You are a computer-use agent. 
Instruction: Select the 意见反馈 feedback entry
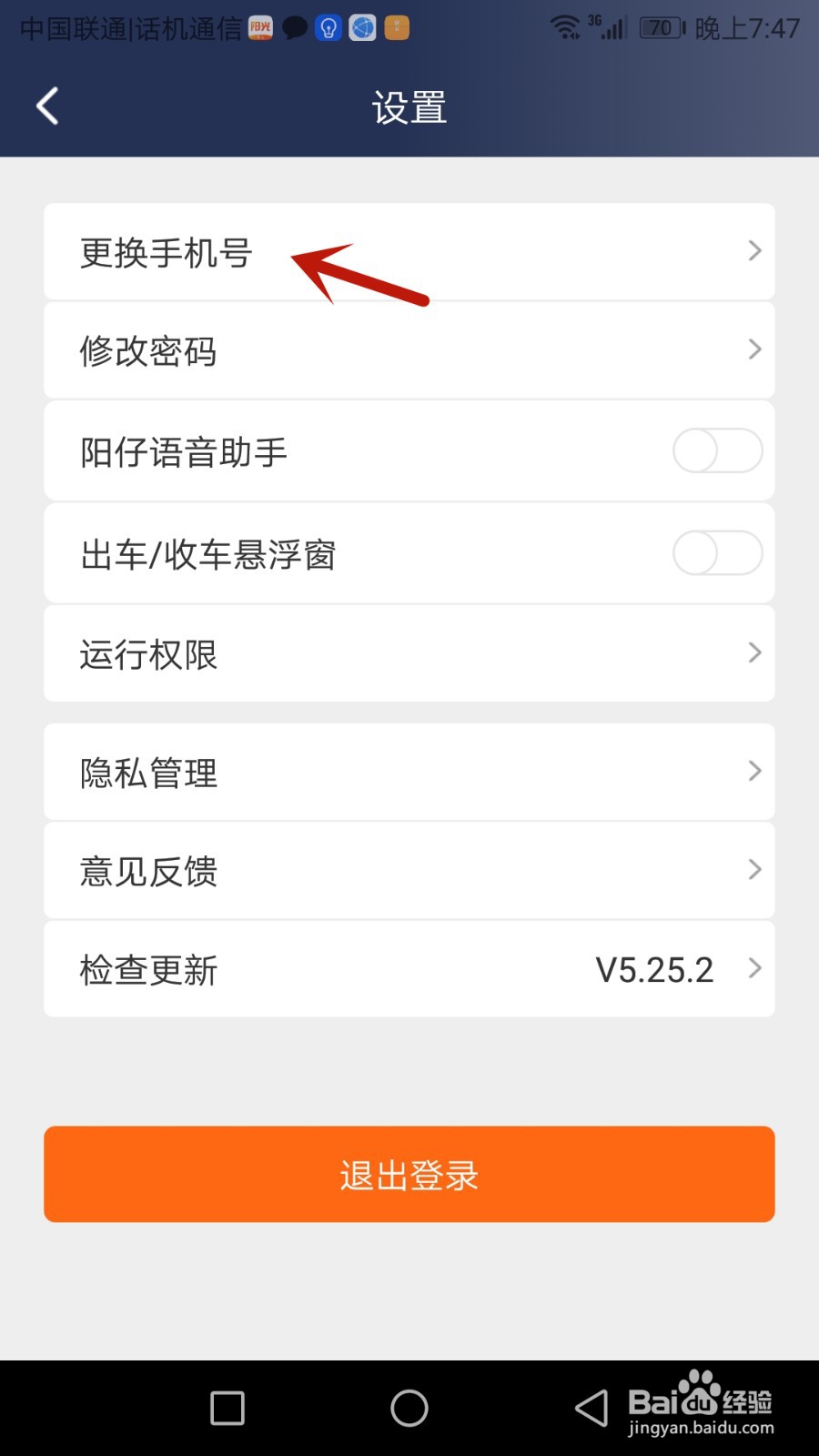pyautogui.click(x=408, y=871)
